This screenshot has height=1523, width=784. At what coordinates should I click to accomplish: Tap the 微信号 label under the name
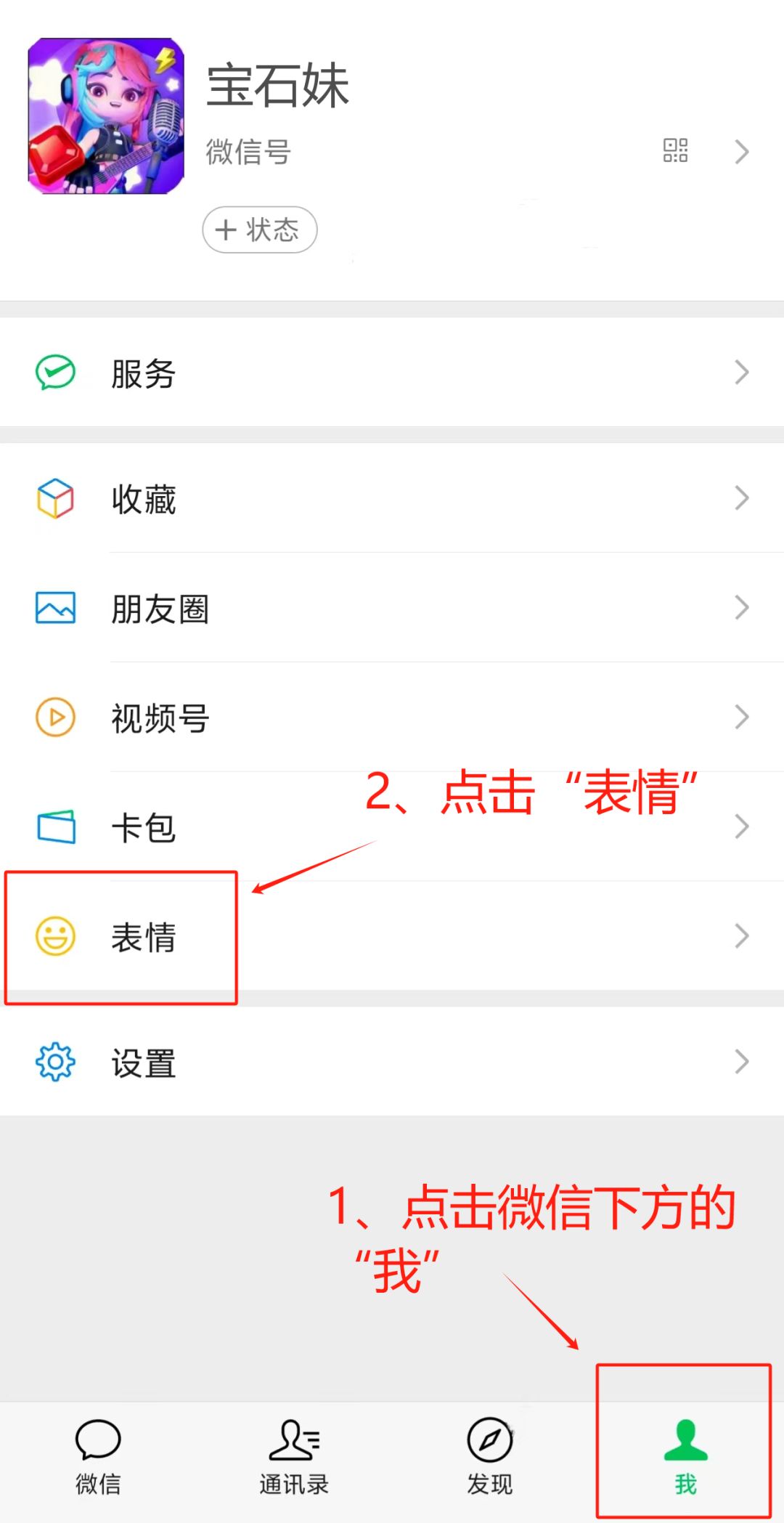tap(245, 153)
